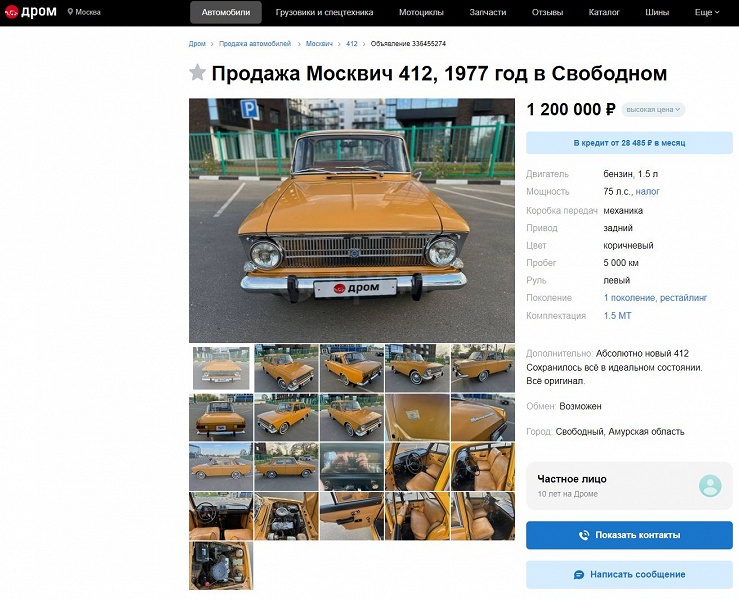Expand the Еще menu
Viewport: 739px width, 600px height.
[x=706, y=12]
